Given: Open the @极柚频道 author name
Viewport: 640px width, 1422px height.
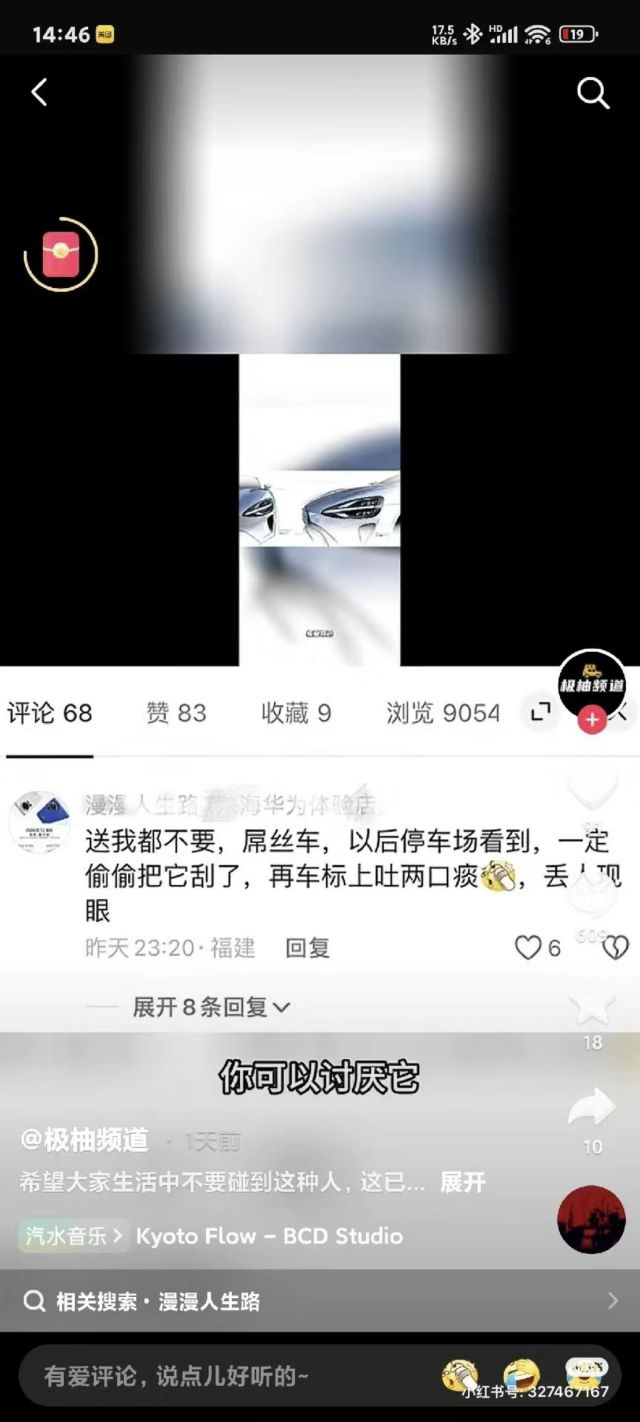Looking at the screenshot, I should tap(84, 1139).
